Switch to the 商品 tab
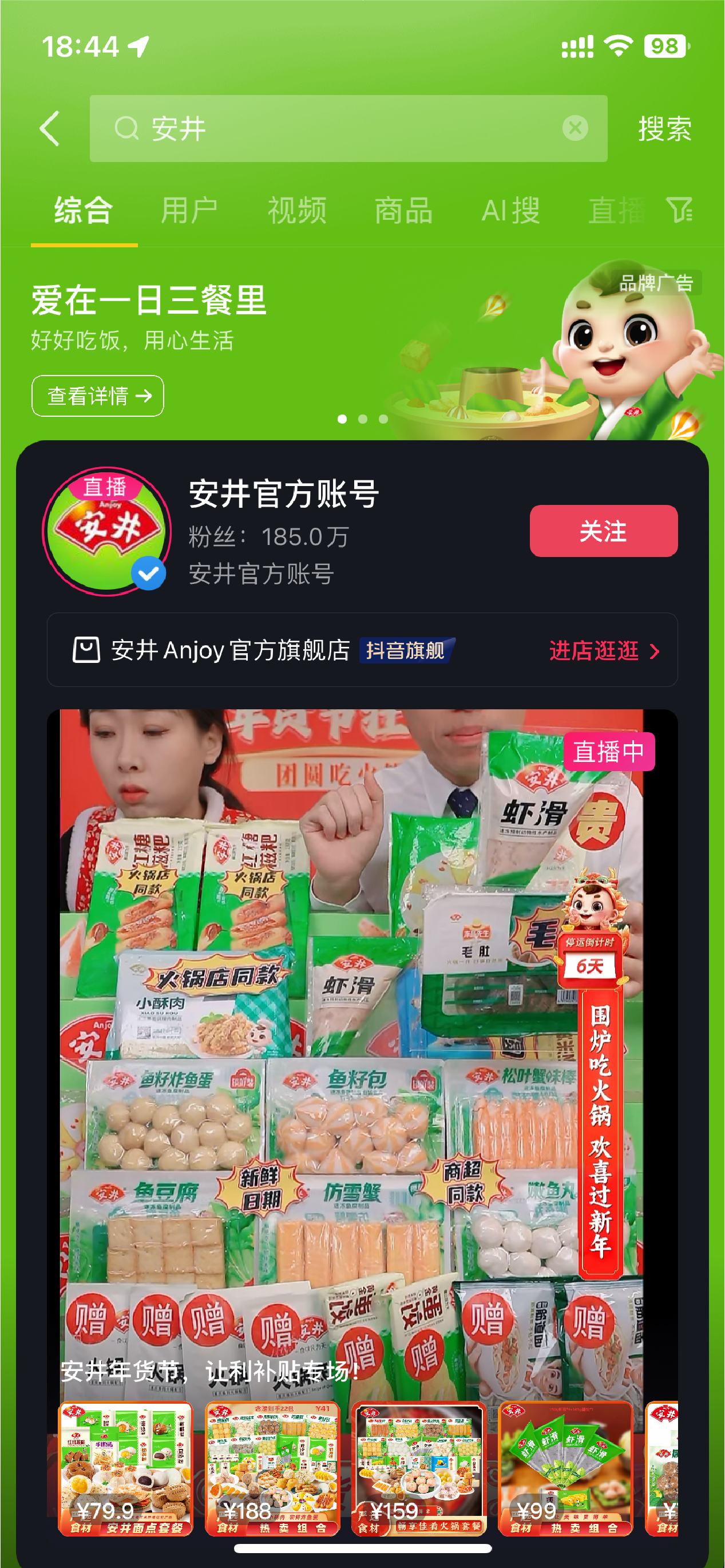This screenshot has width=725, height=1568. pyautogui.click(x=403, y=211)
